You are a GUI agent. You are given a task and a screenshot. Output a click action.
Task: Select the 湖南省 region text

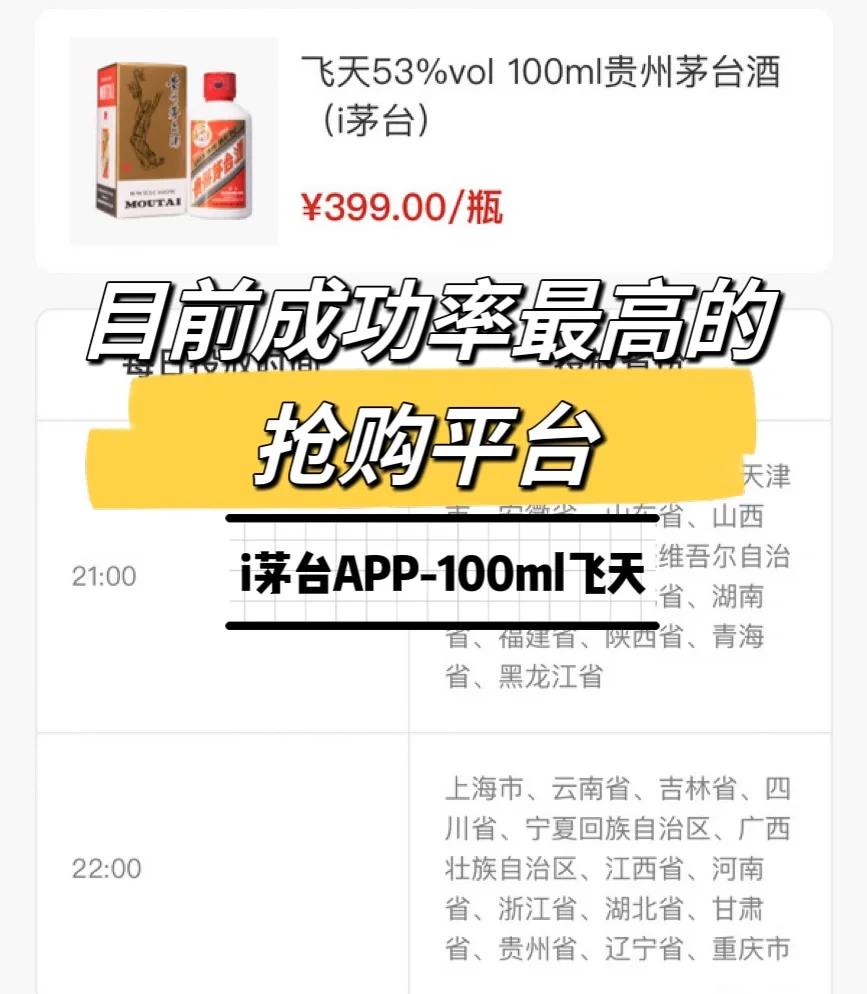click(x=740, y=599)
